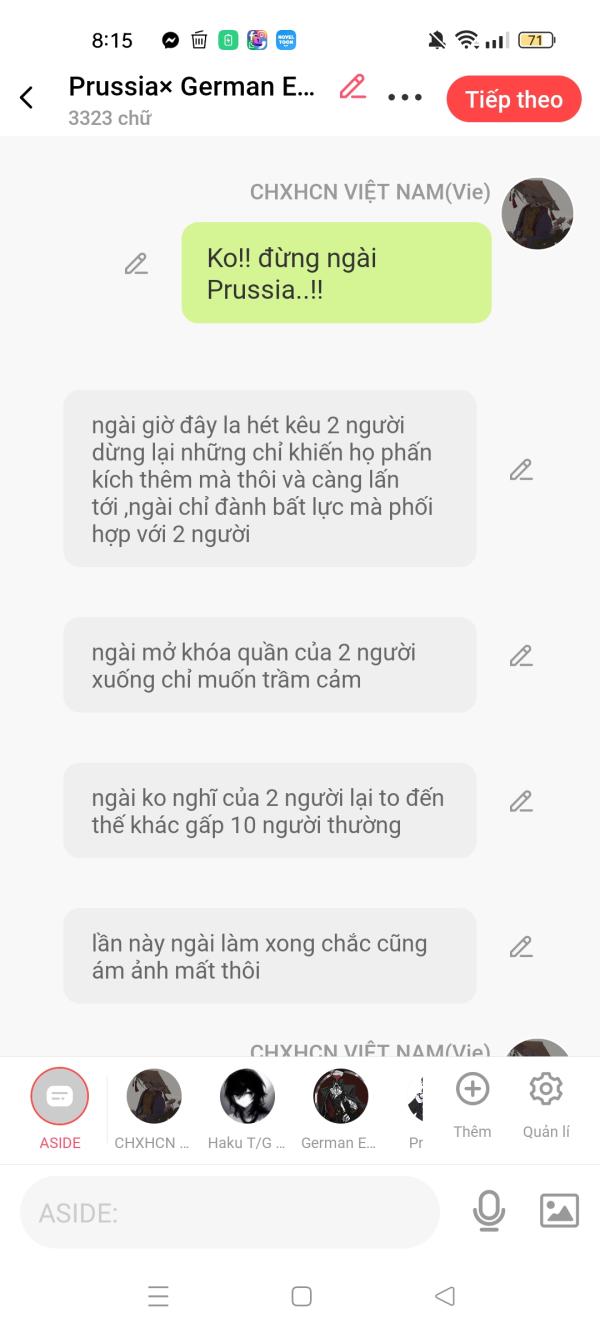This screenshot has height=1333, width=600.
Task: Edit the story title with the pencil icon
Action: pos(352,87)
